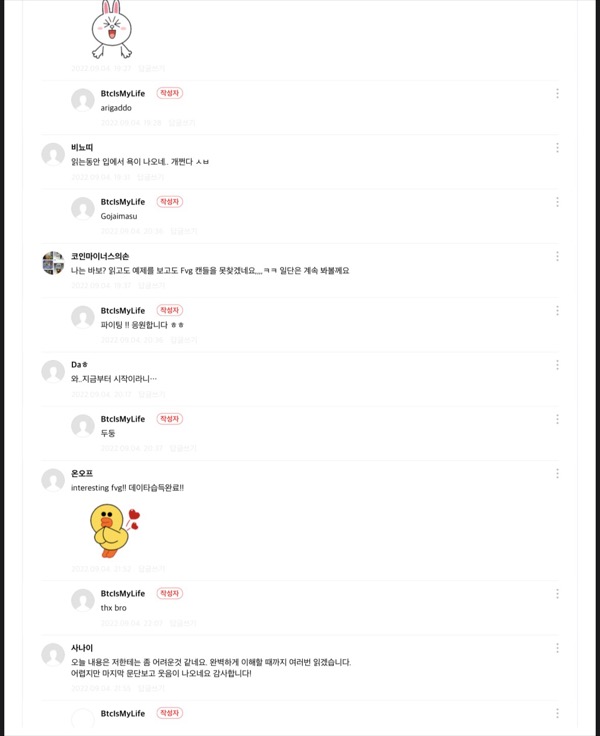
Task: Open BtcIsMyLife's profile on the '두둥' reply
Action: (x=123, y=419)
